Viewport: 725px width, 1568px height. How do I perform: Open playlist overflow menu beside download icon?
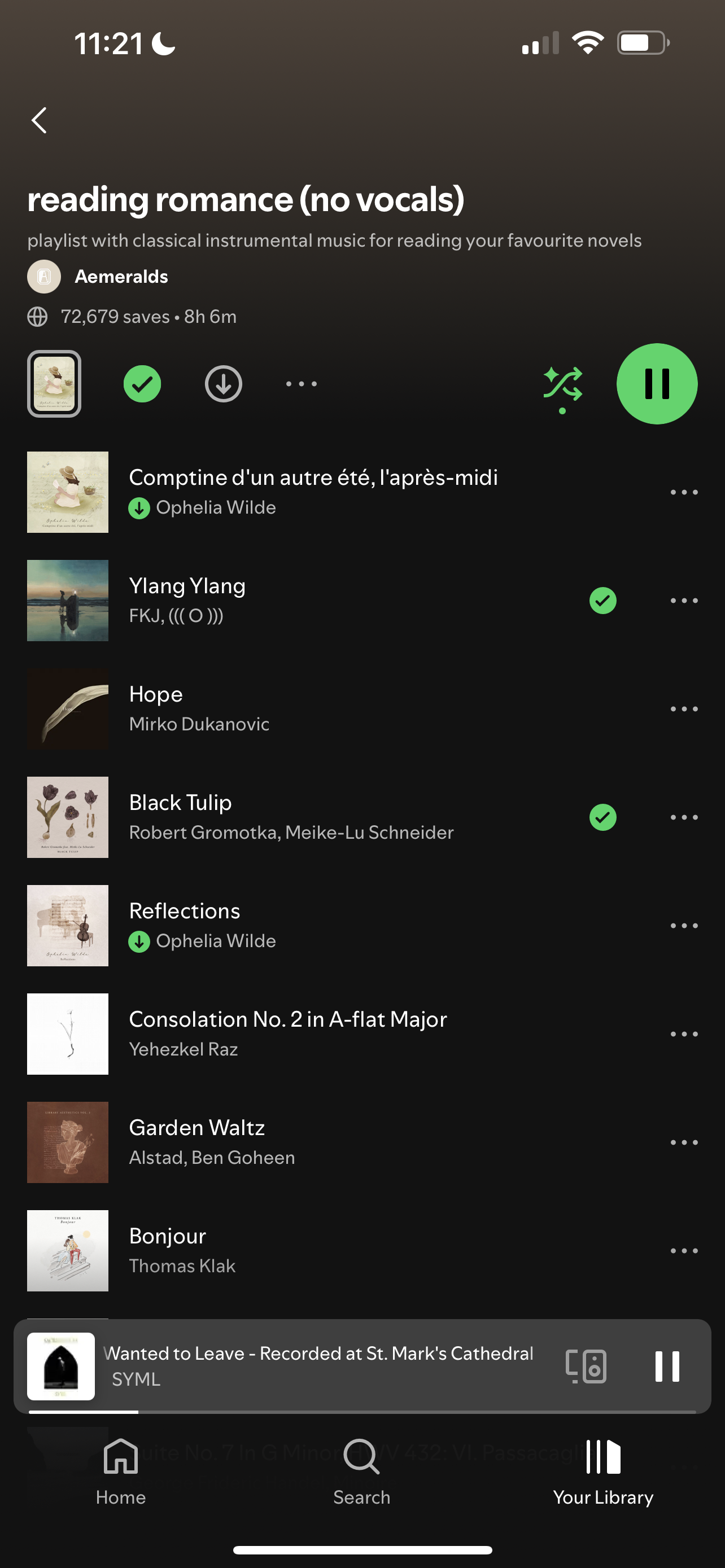(x=302, y=384)
